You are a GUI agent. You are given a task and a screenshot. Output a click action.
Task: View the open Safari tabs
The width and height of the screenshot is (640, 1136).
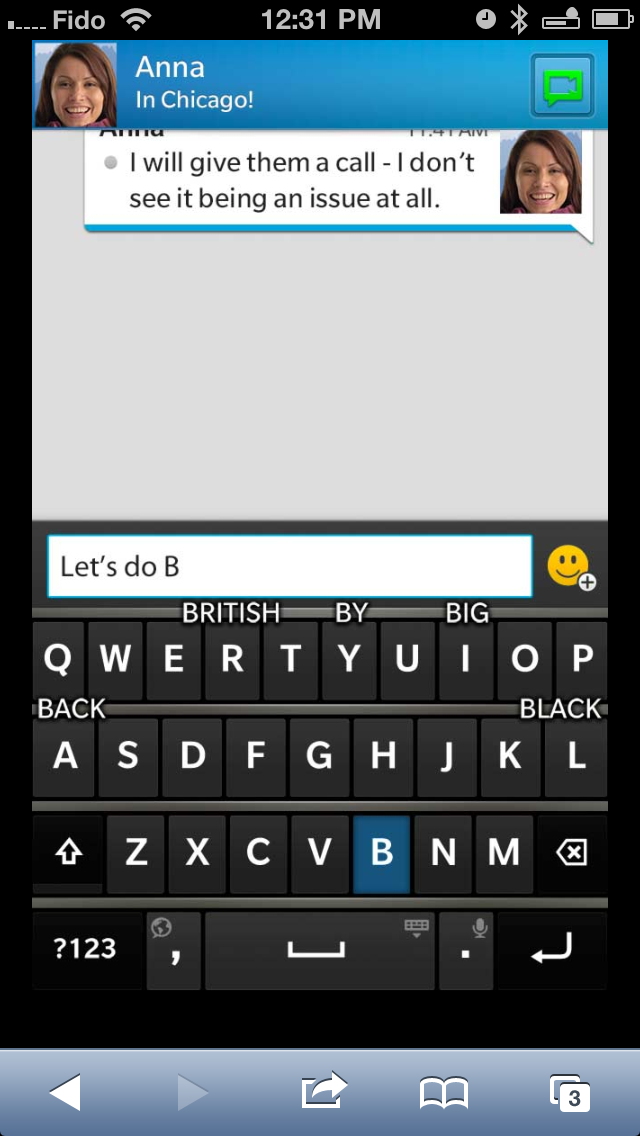(570, 1092)
